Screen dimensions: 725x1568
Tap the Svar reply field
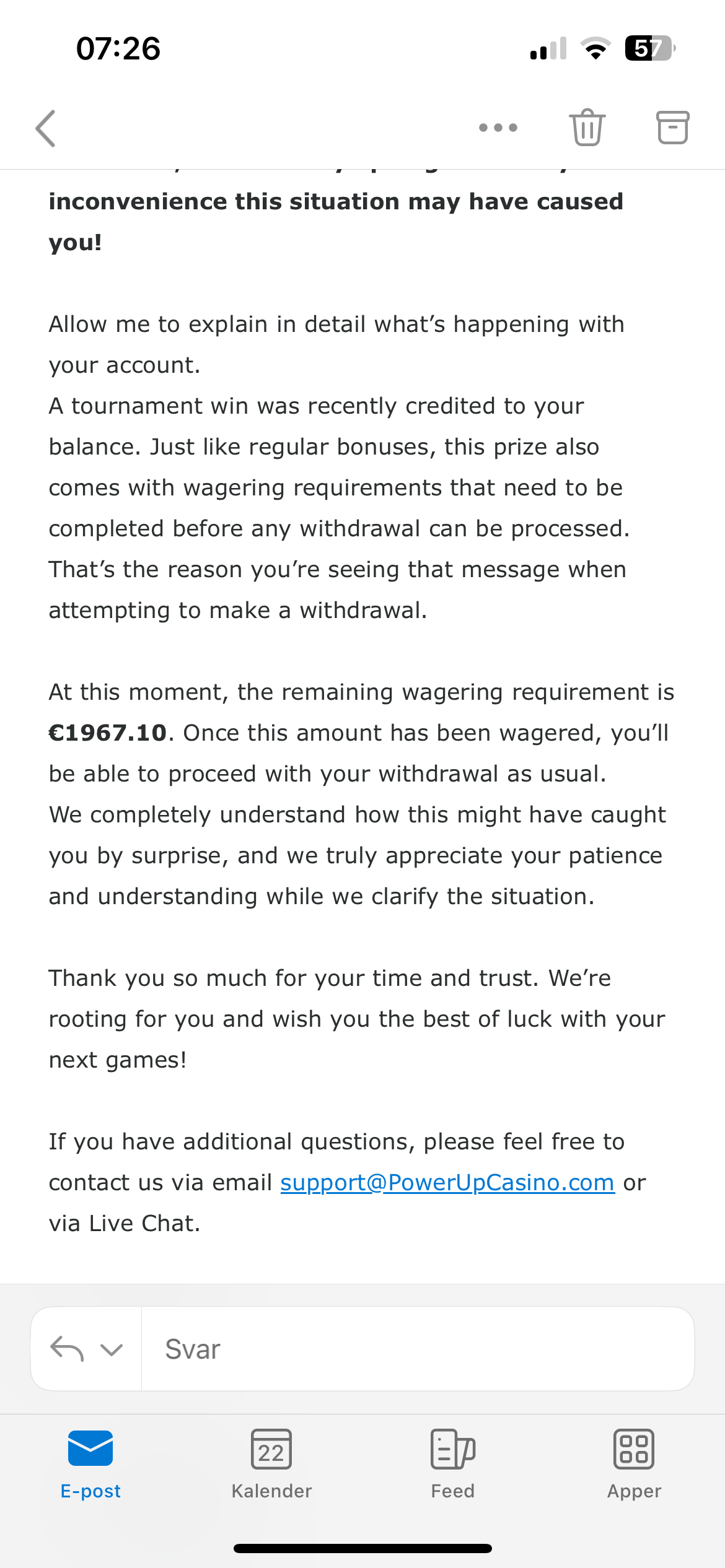tap(415, 1349)
